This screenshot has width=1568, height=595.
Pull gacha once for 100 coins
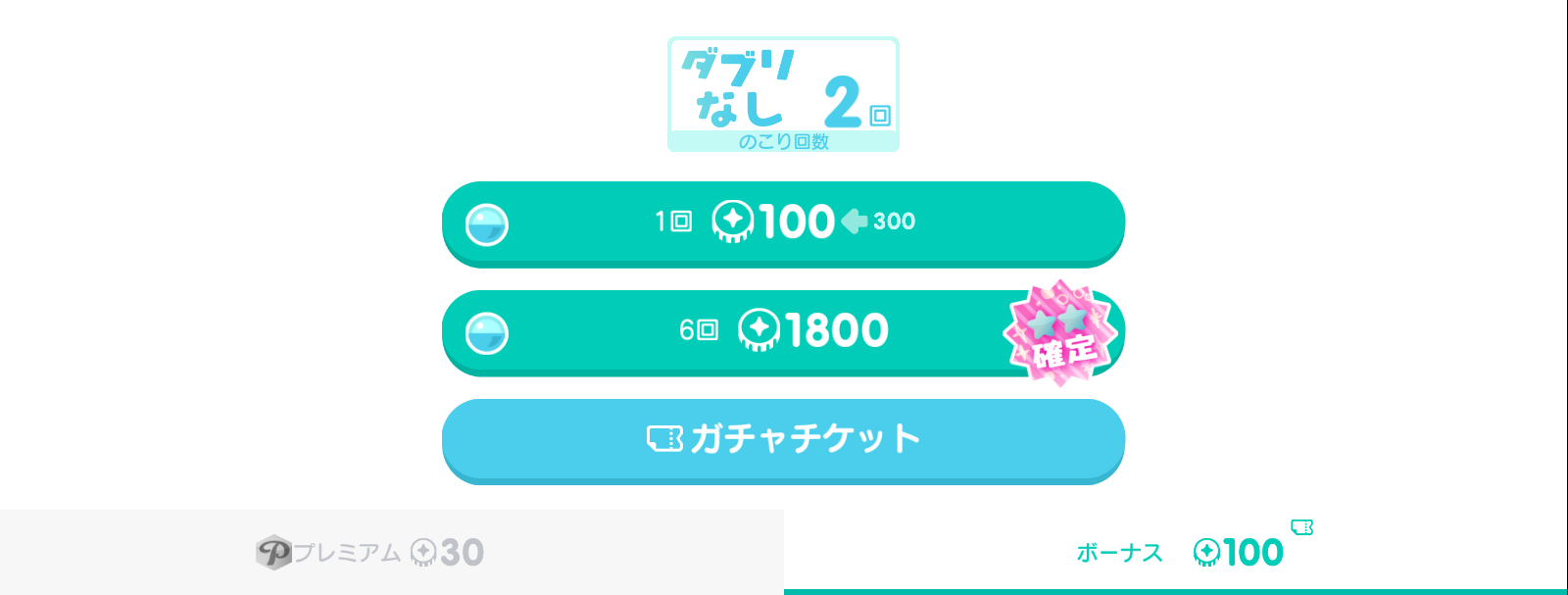pyautogui.click(x=783, y=223)
